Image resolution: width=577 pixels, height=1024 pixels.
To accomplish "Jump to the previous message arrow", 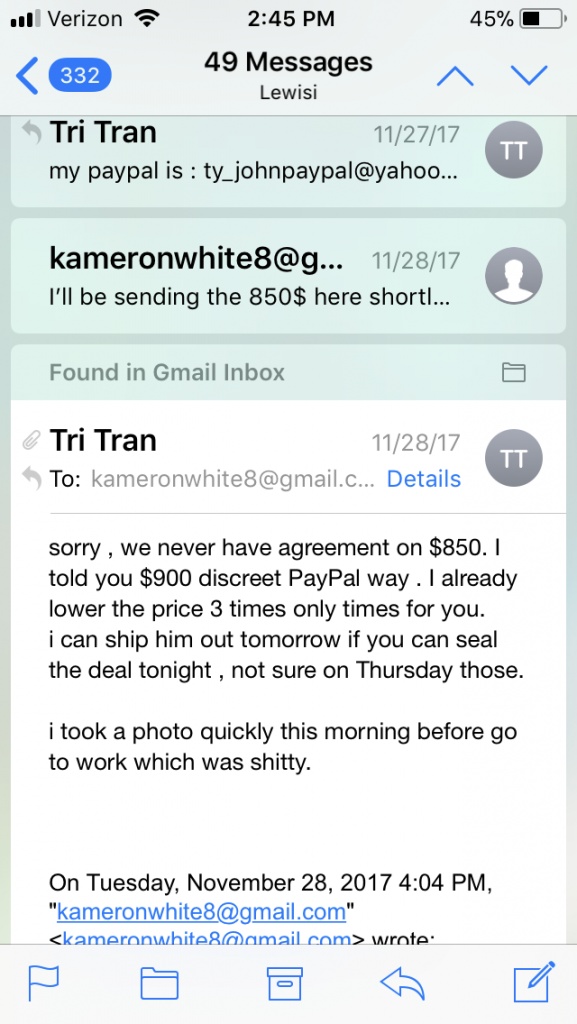I will 455,77.
